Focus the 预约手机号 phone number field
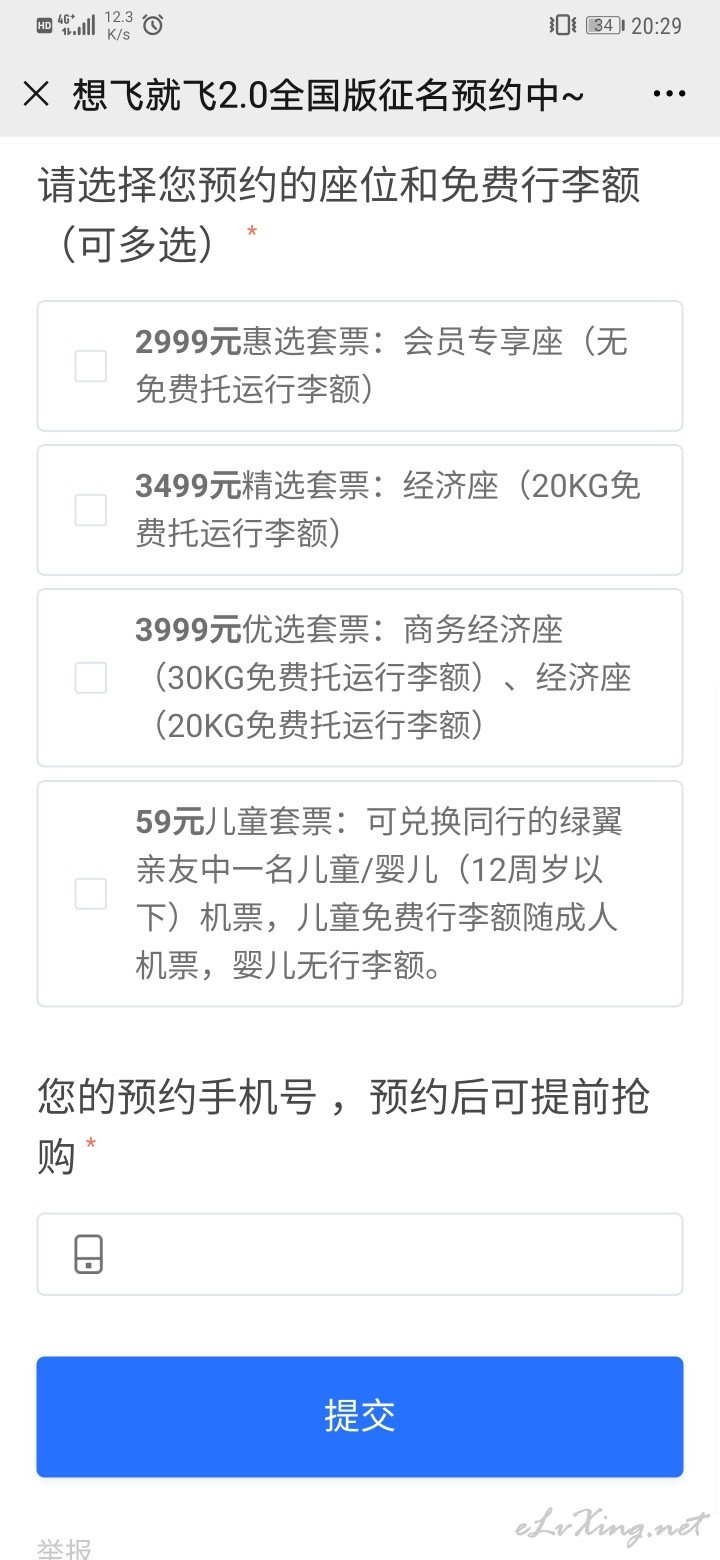 coord(360,1254)
